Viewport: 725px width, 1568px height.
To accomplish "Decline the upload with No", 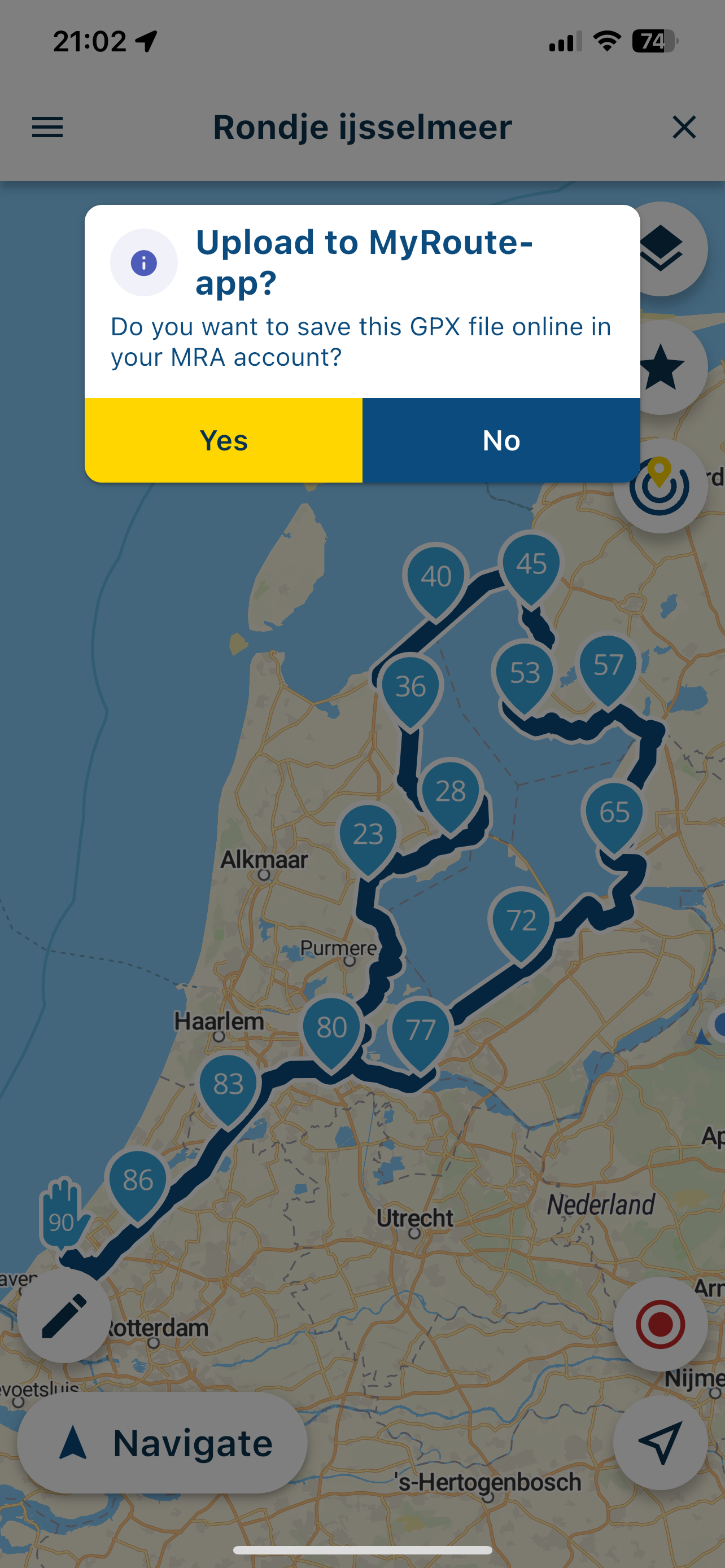I will 501,440.
